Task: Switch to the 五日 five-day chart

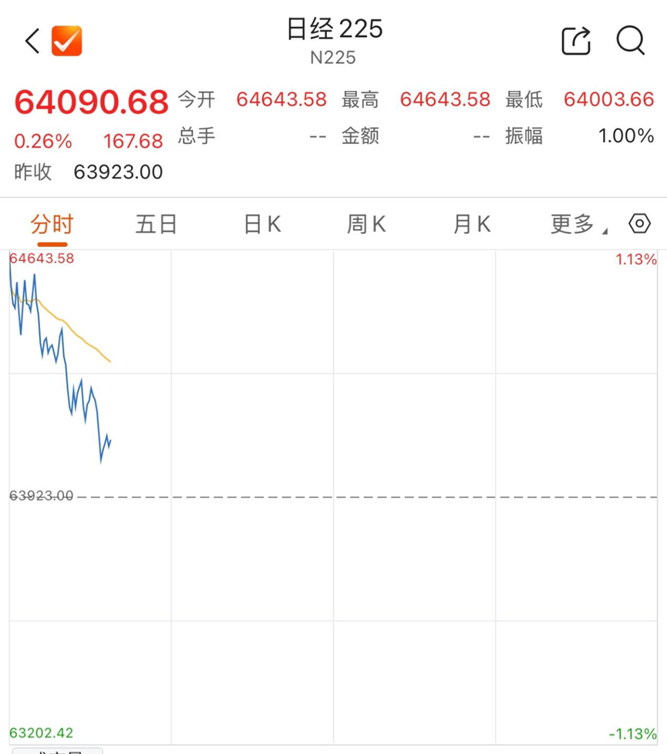Action: [x=156, y=224]
